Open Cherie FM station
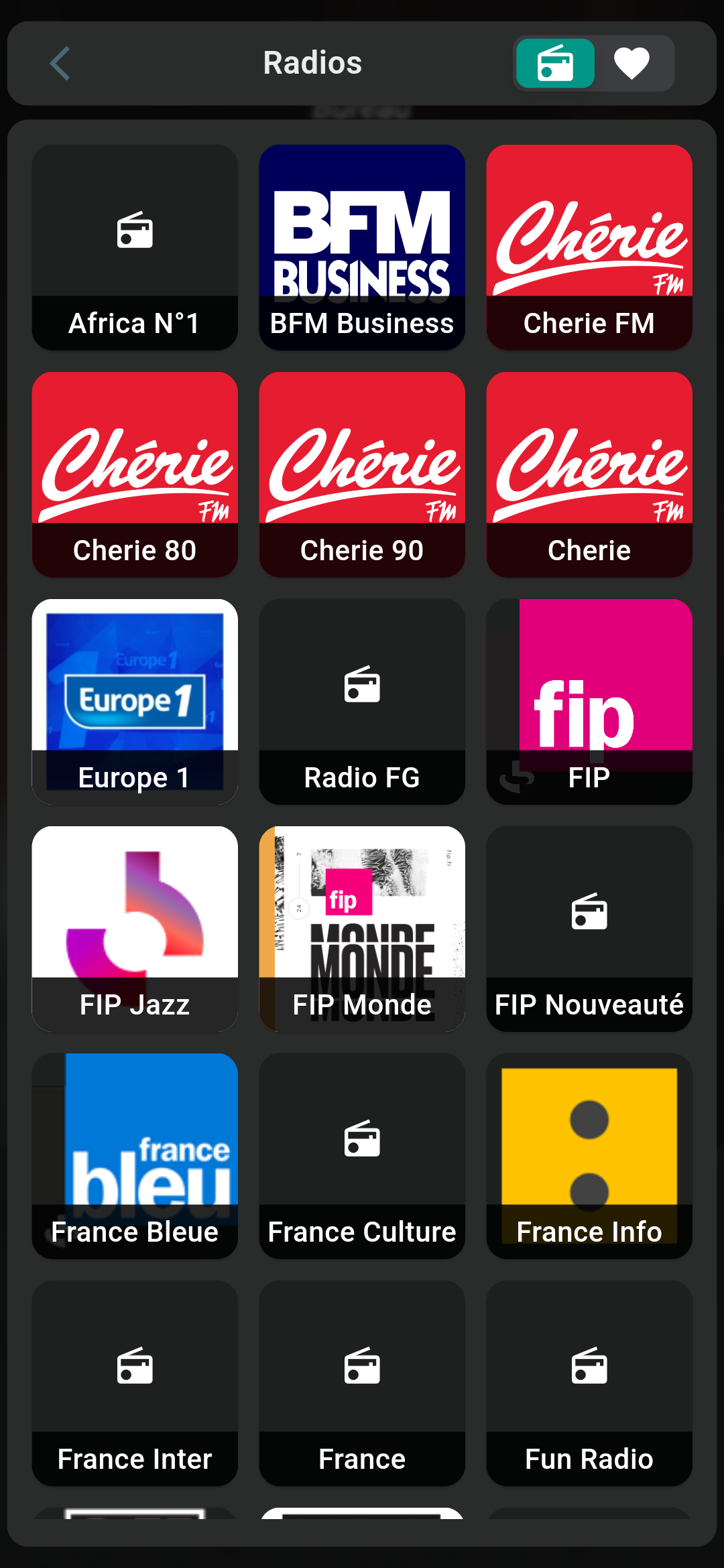Image resolution: width=724 pixels, height=1568 pixels. coord(589,247)
